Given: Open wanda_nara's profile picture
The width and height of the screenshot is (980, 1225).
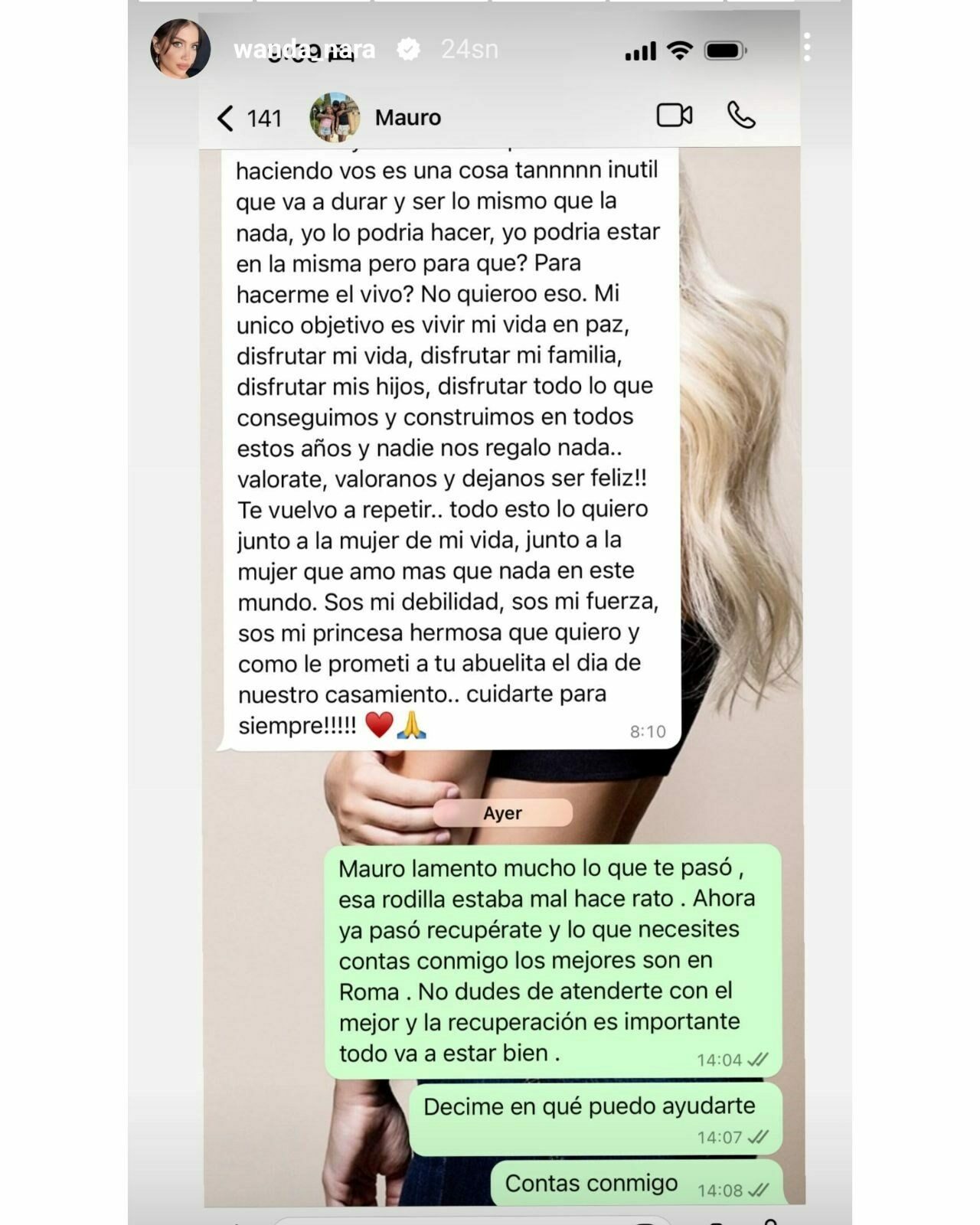Looking at the screenshot, I should click(180, 49).
